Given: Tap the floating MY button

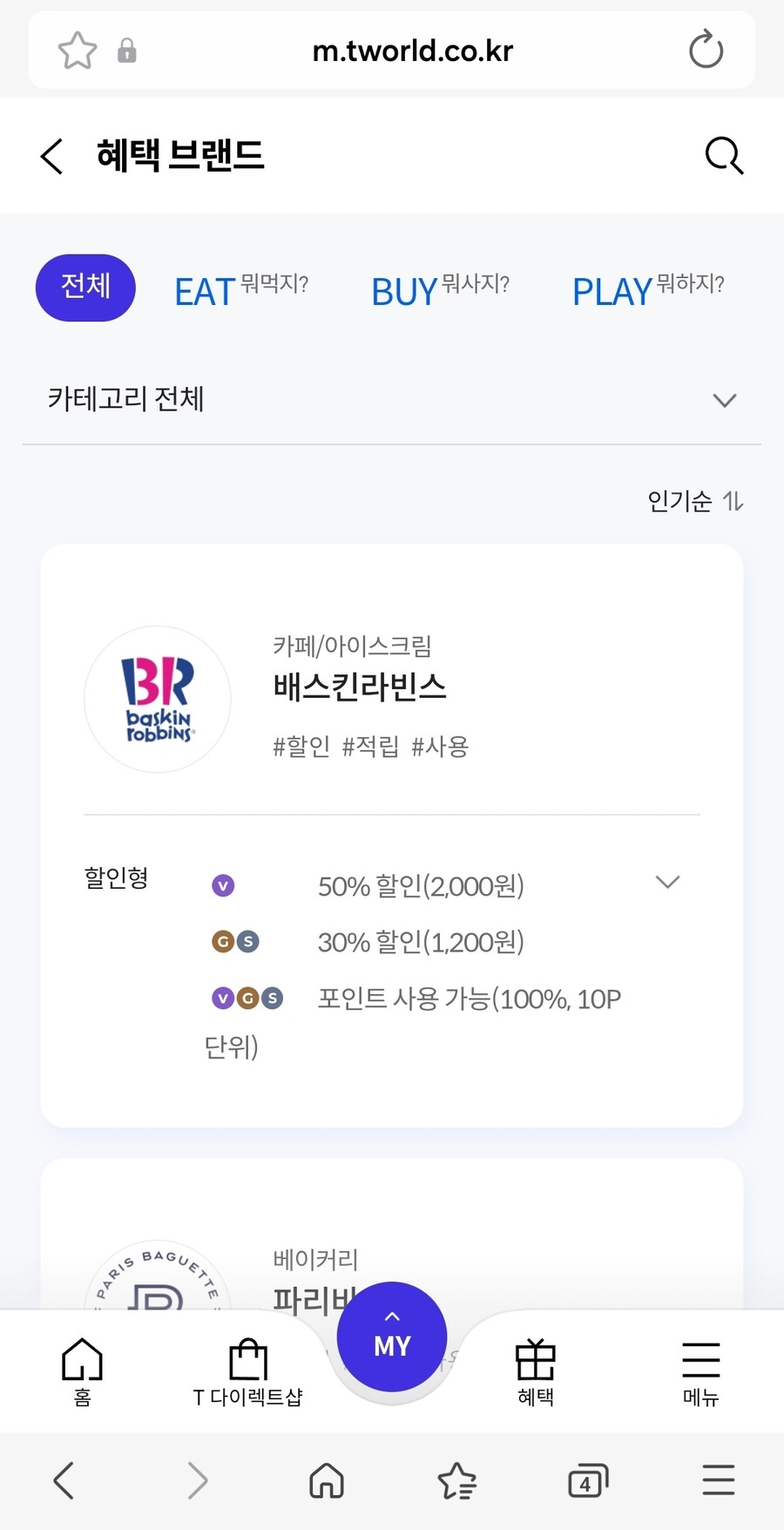Looking at the screenshot, I should coord(392,1337).
